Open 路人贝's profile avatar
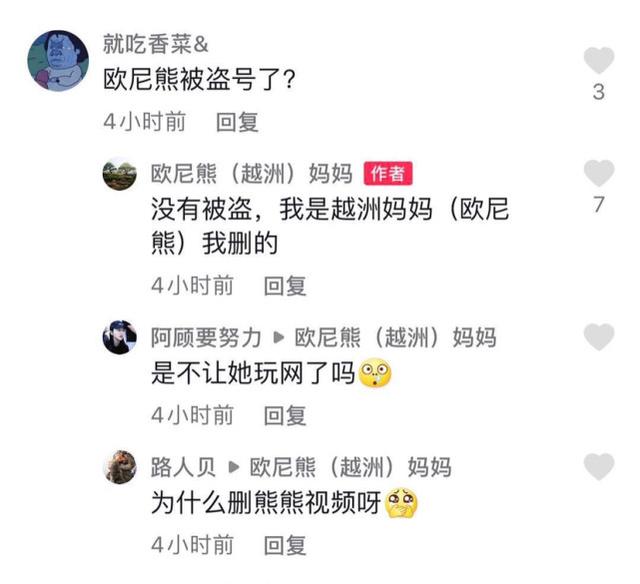Screen dimensions: 640x584 click(120, 466)
